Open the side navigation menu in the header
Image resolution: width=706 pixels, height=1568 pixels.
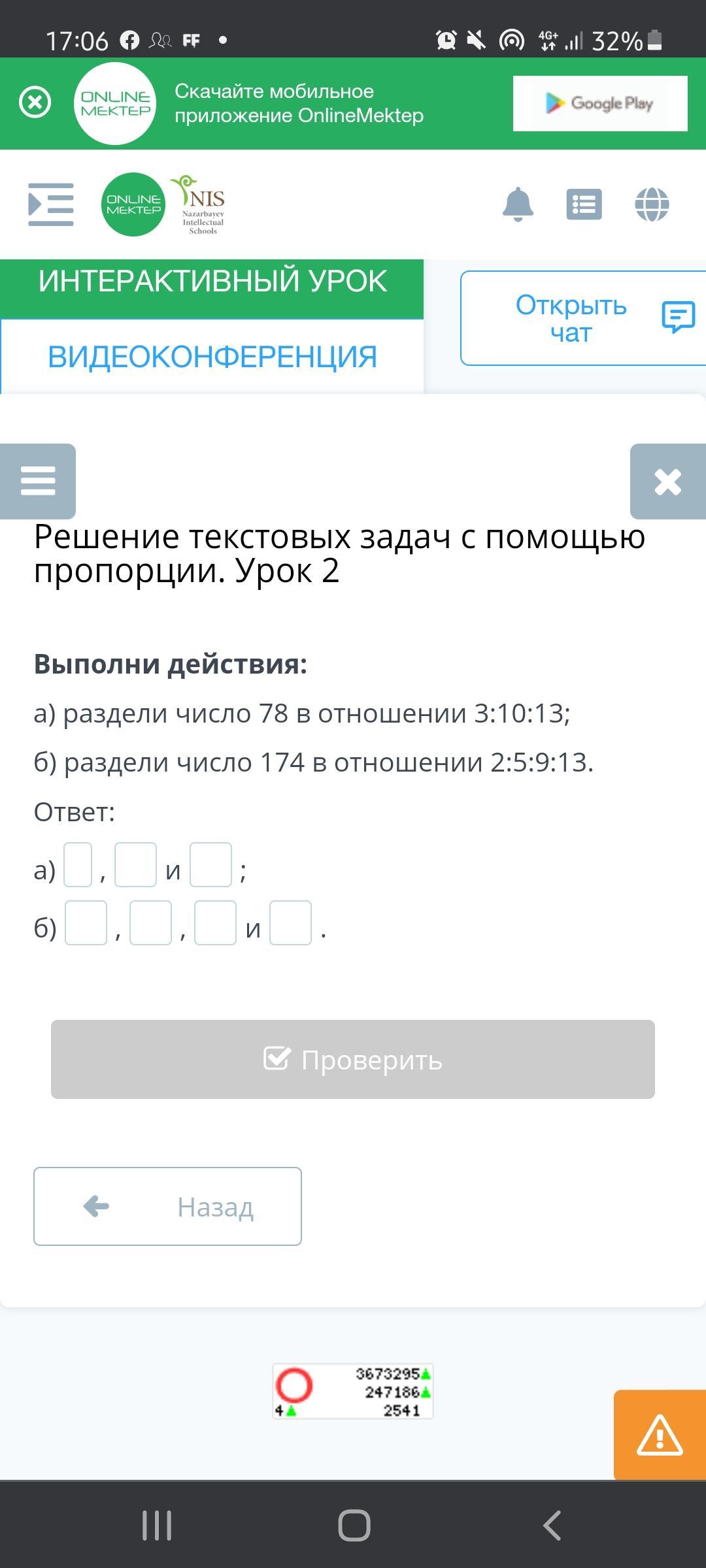click(51, 204)
